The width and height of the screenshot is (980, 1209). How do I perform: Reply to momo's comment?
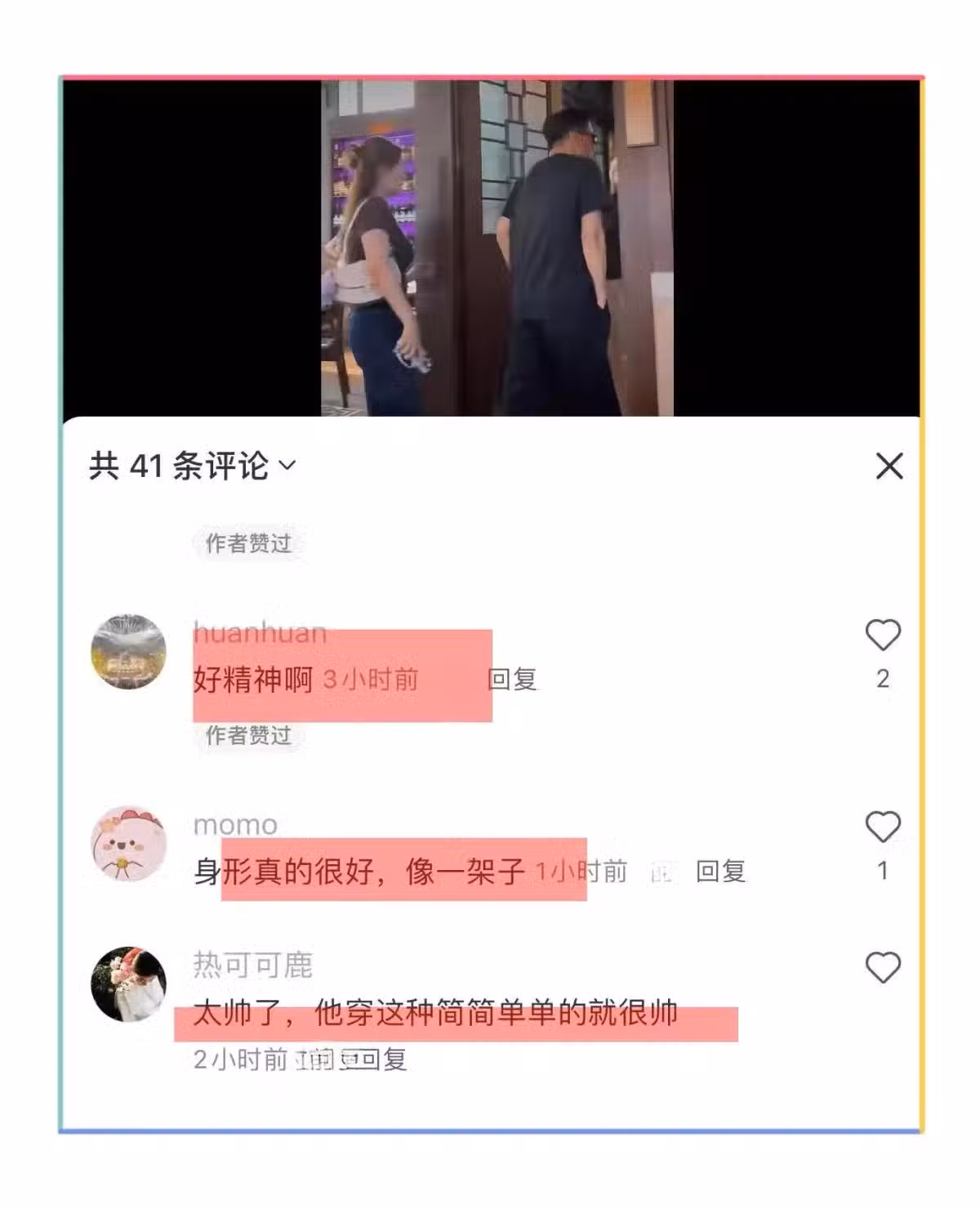coord(720,872)
